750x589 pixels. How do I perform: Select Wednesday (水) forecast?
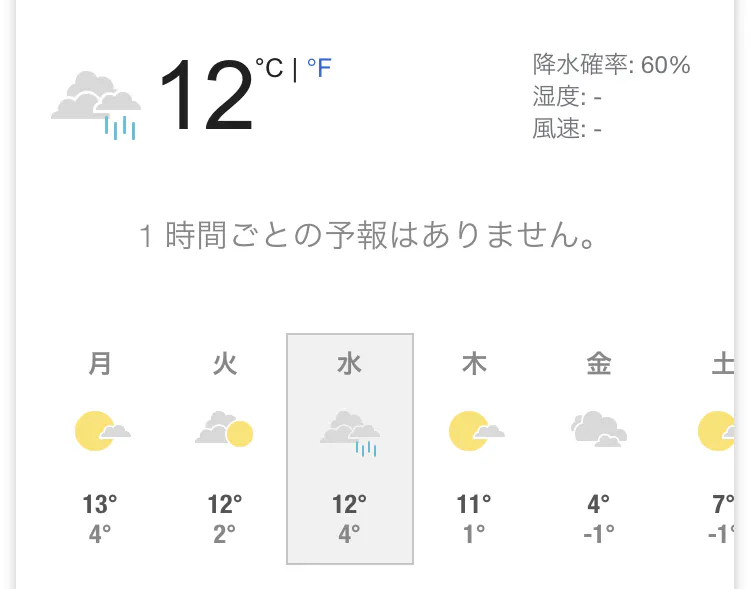pyautogui.click(x=350, y=448)
